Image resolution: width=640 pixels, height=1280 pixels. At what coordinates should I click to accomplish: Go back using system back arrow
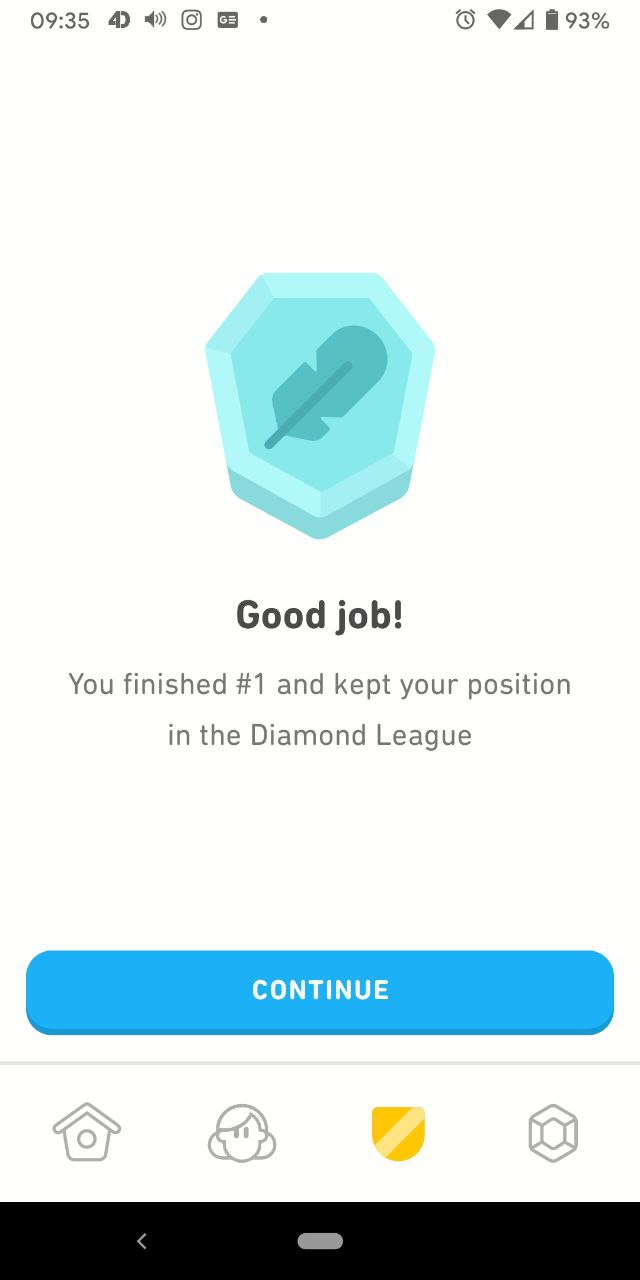(142, 1241)
